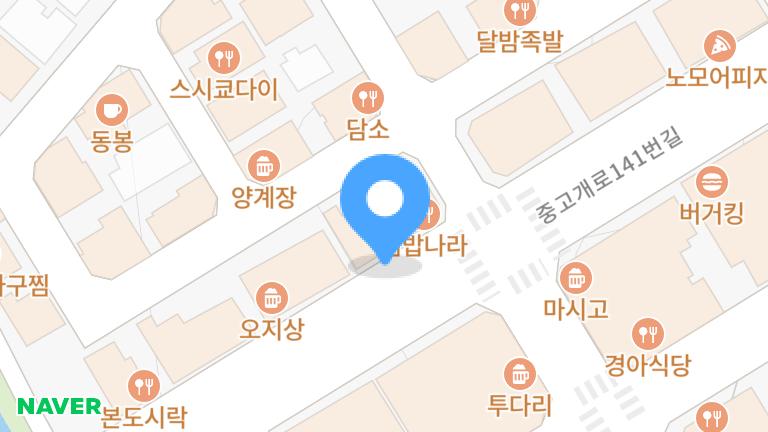
Task: Open the 동봉 cafe marker
Action: tap(111, 107)
